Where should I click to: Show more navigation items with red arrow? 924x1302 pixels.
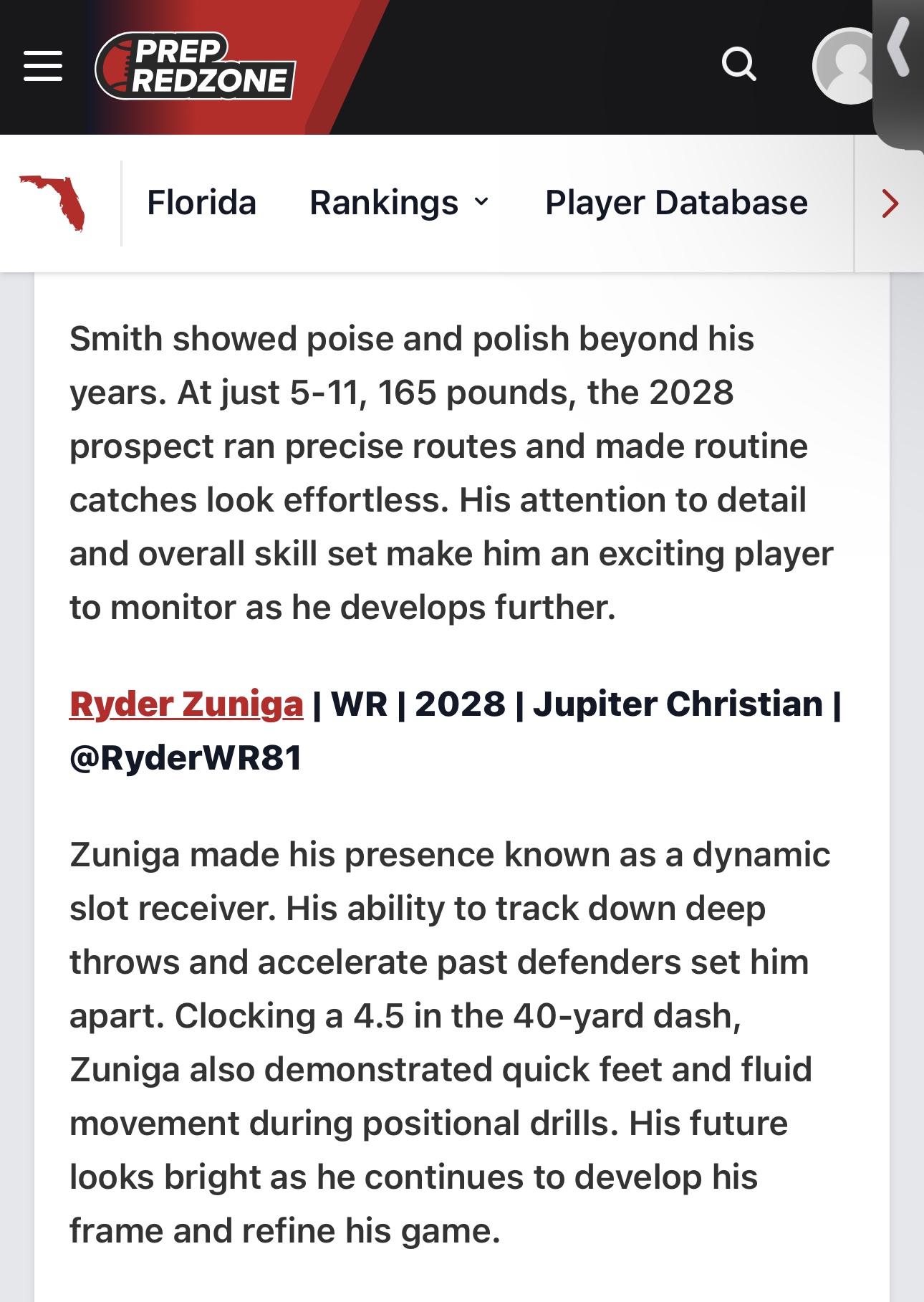[x=890, y=204]
